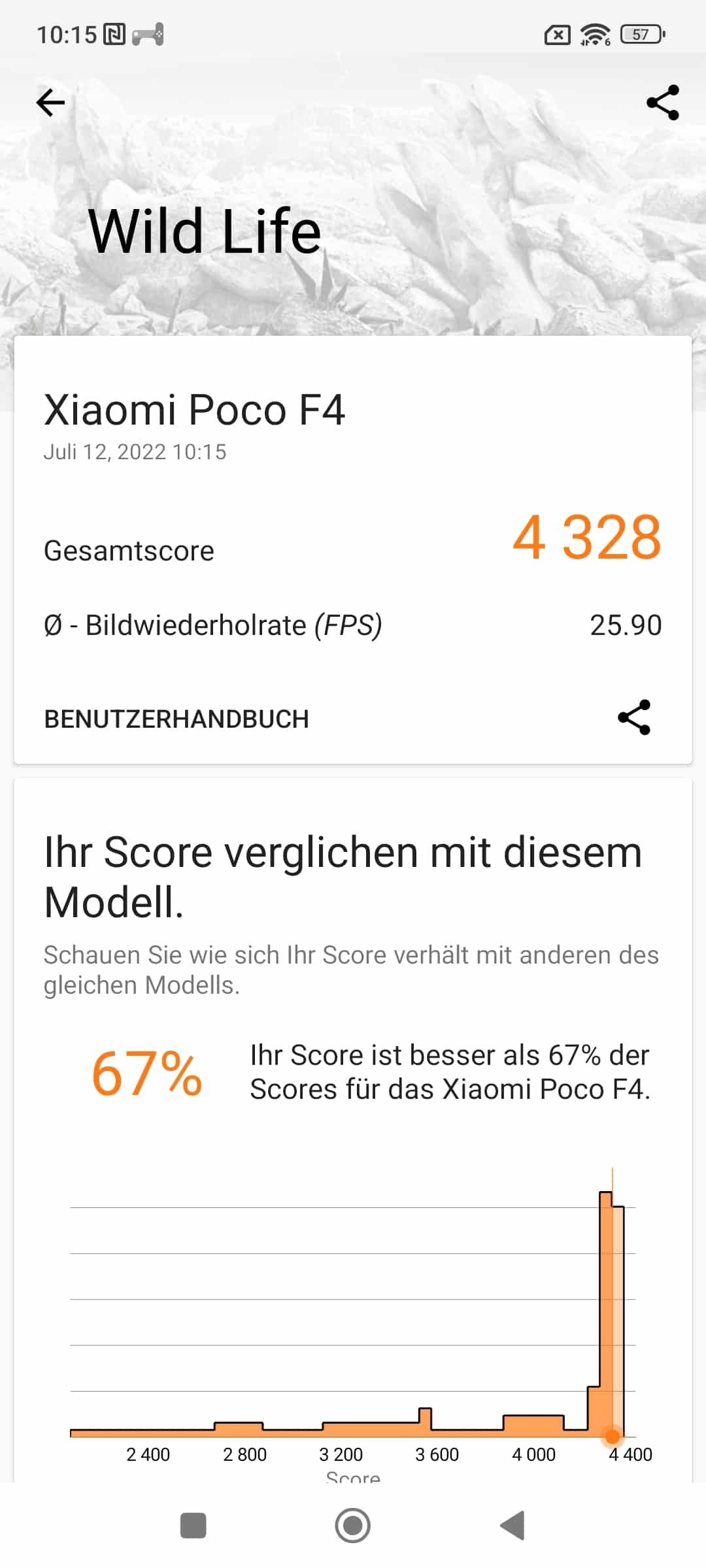Screen dimensions: 706x1568
Task: Go to the home screen via the circle button
Action: pyautogui.click(x=353, y=1526)
